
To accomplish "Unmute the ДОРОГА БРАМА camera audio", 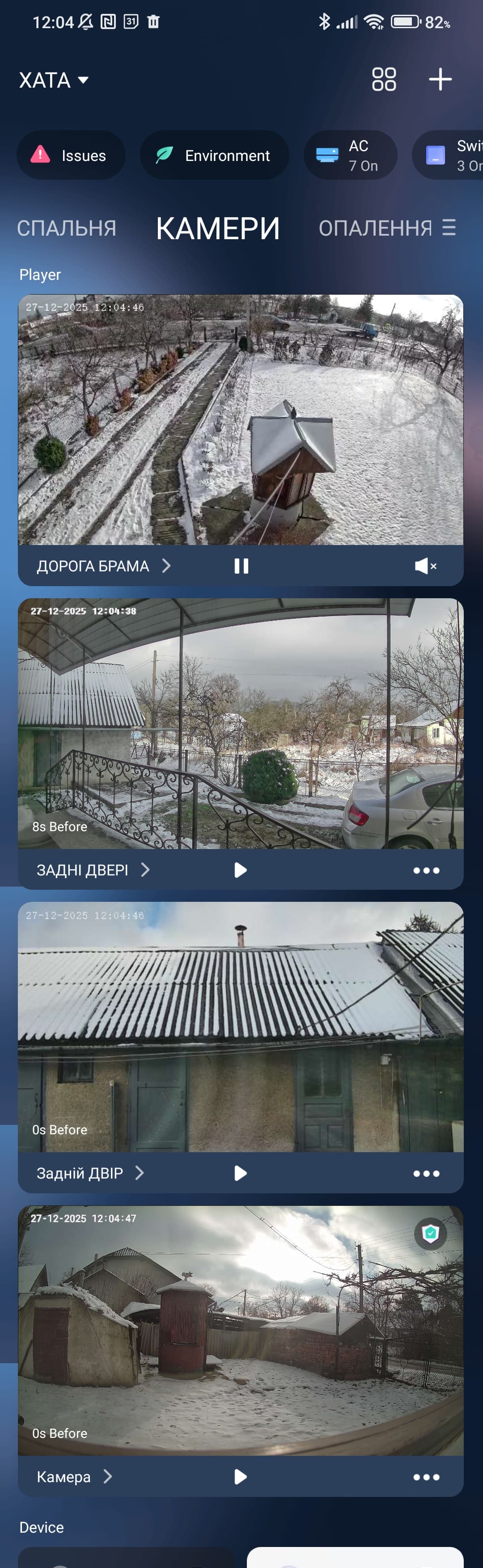I will (x=425, y=566).
